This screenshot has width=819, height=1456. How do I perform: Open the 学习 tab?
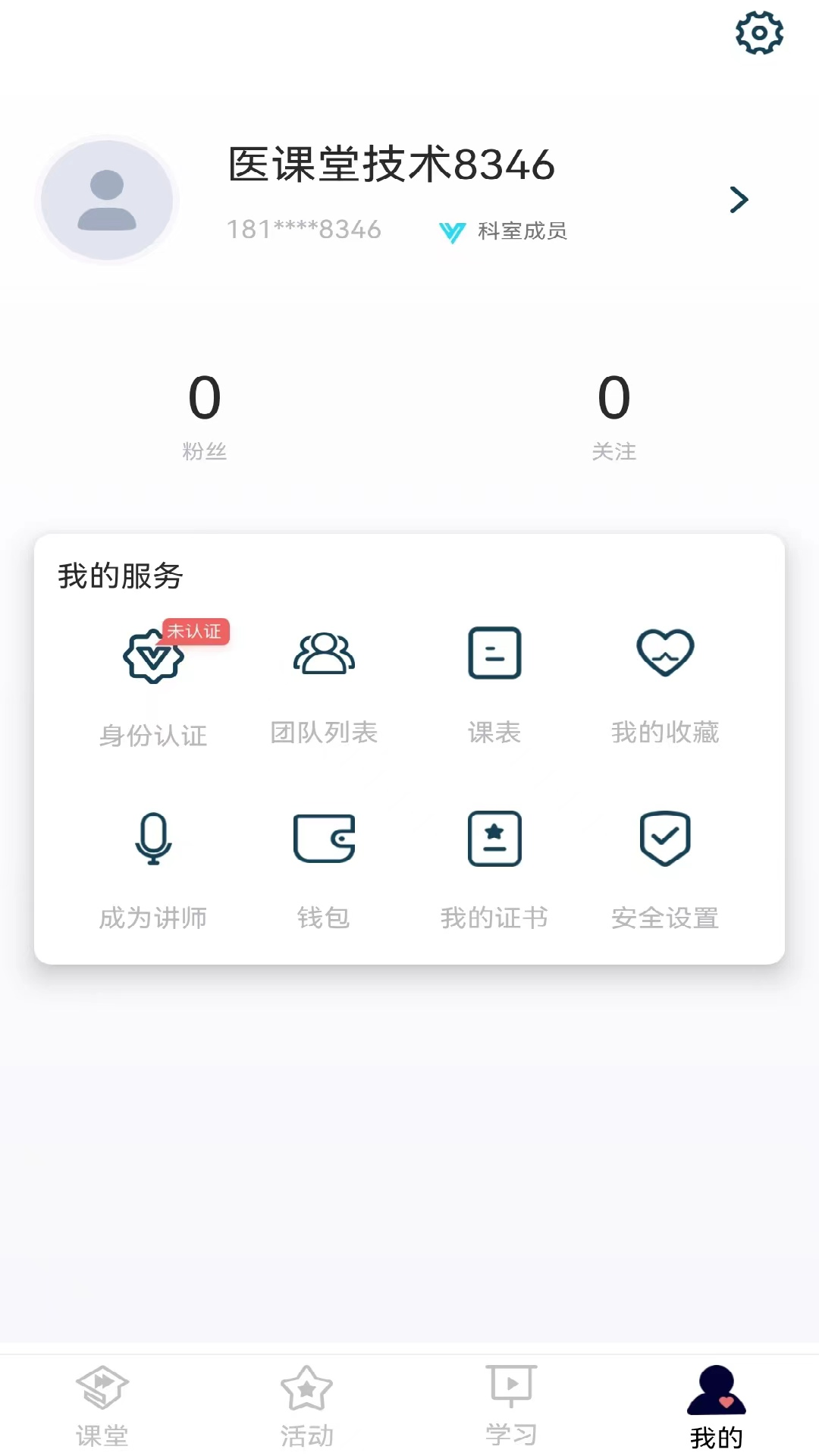[x=510, y=1407]
